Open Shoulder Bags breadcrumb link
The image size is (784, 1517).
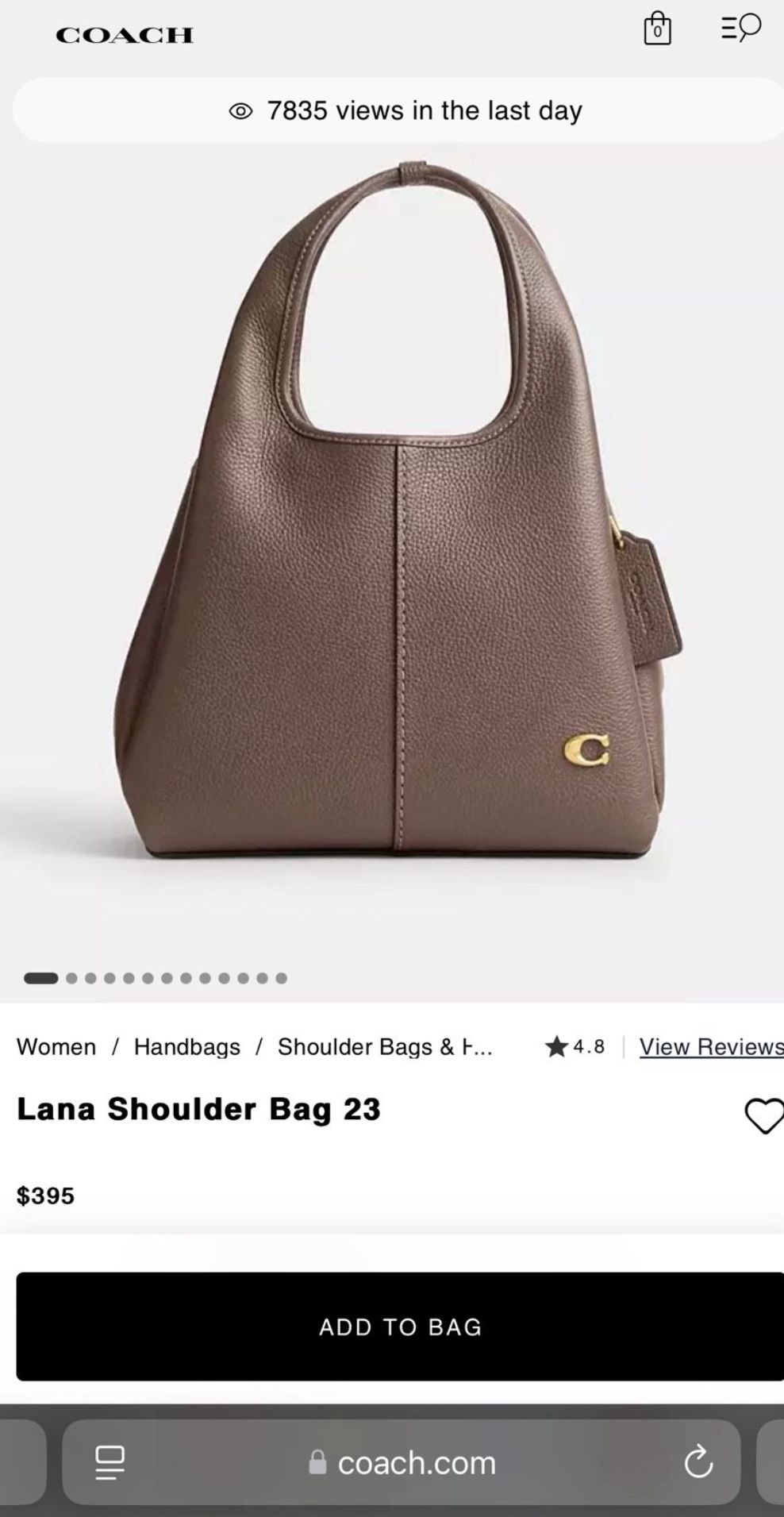[385, 1047]
